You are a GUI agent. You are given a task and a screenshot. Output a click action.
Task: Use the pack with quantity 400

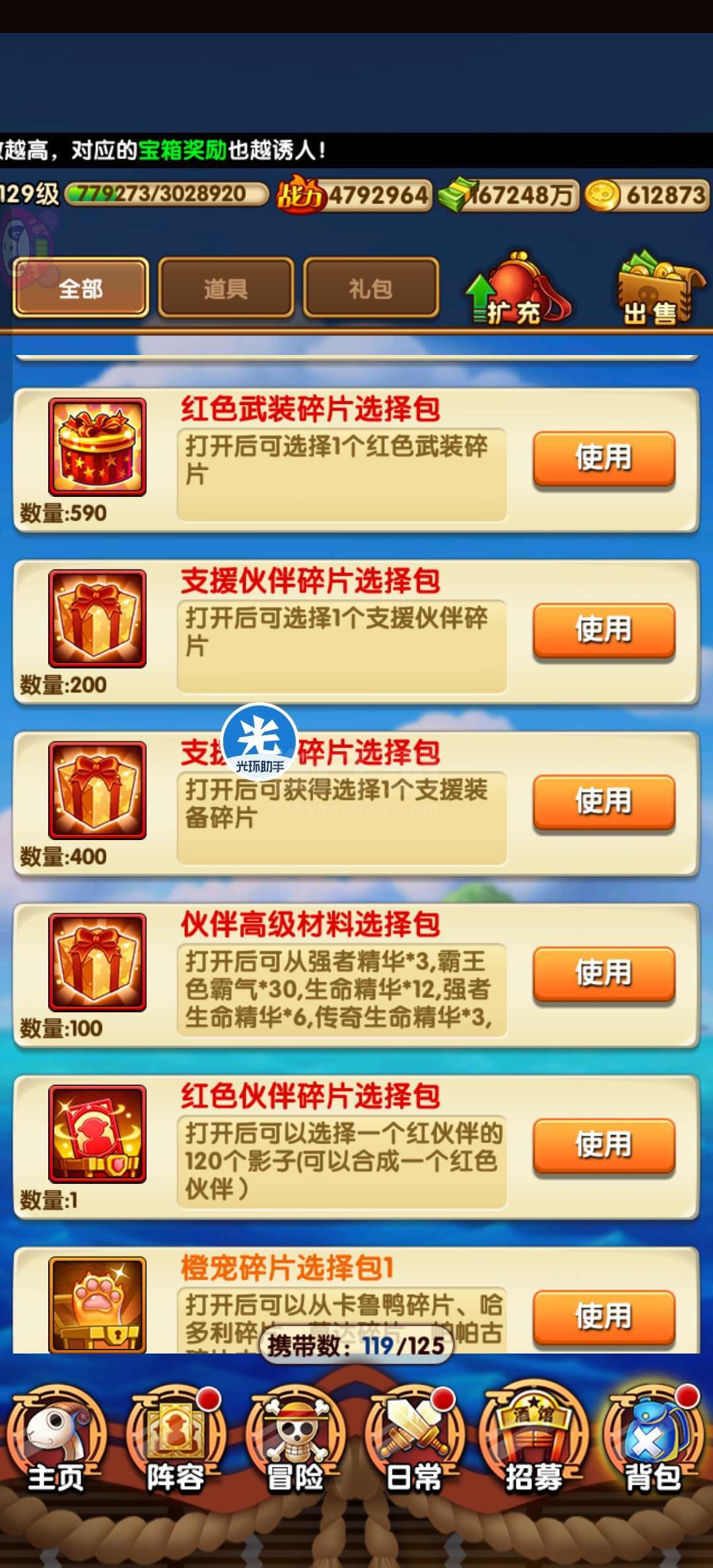(x=604, y=802)
